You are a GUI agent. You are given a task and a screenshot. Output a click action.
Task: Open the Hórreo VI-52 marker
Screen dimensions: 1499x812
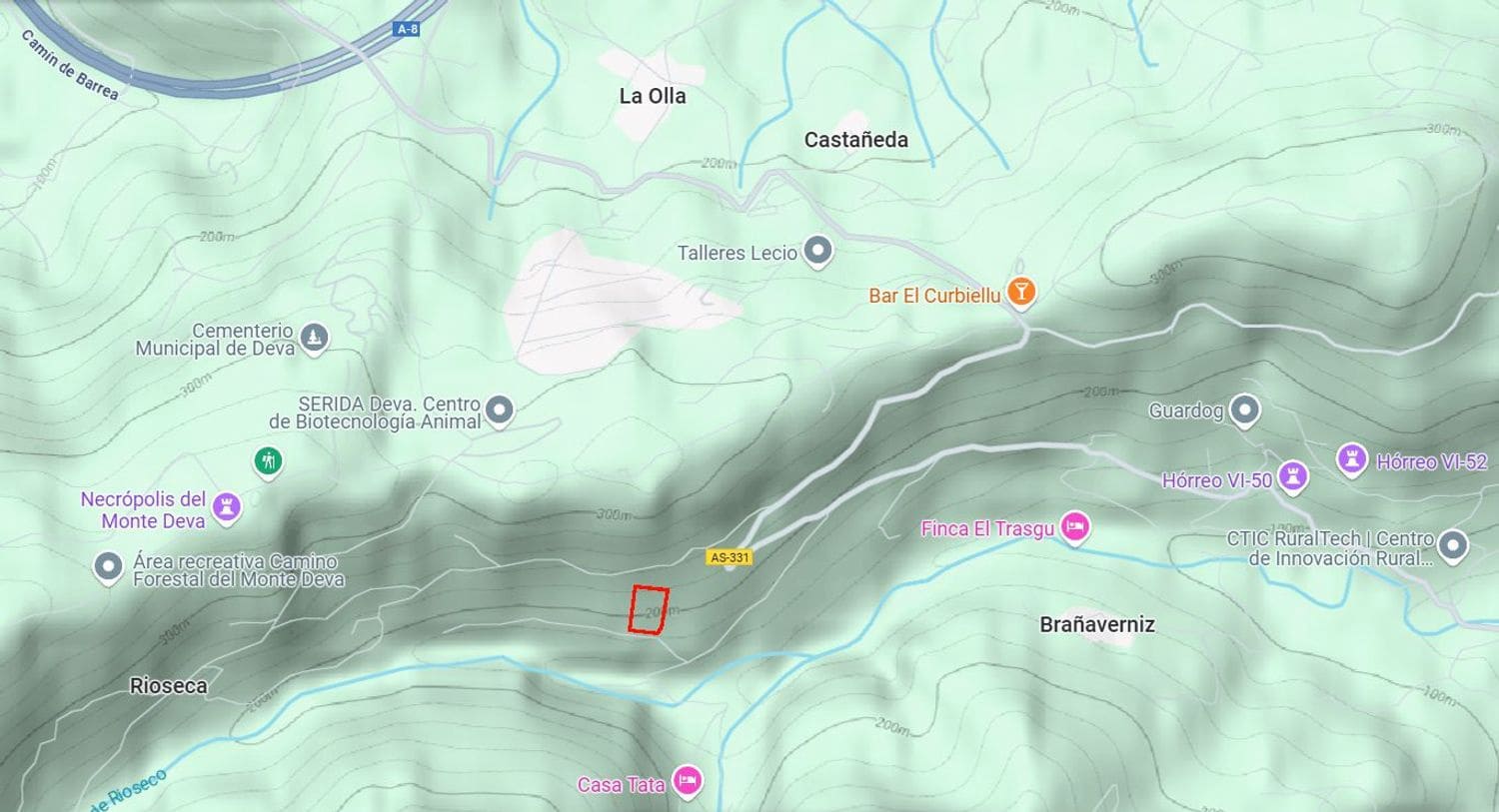pos(1351,459)
